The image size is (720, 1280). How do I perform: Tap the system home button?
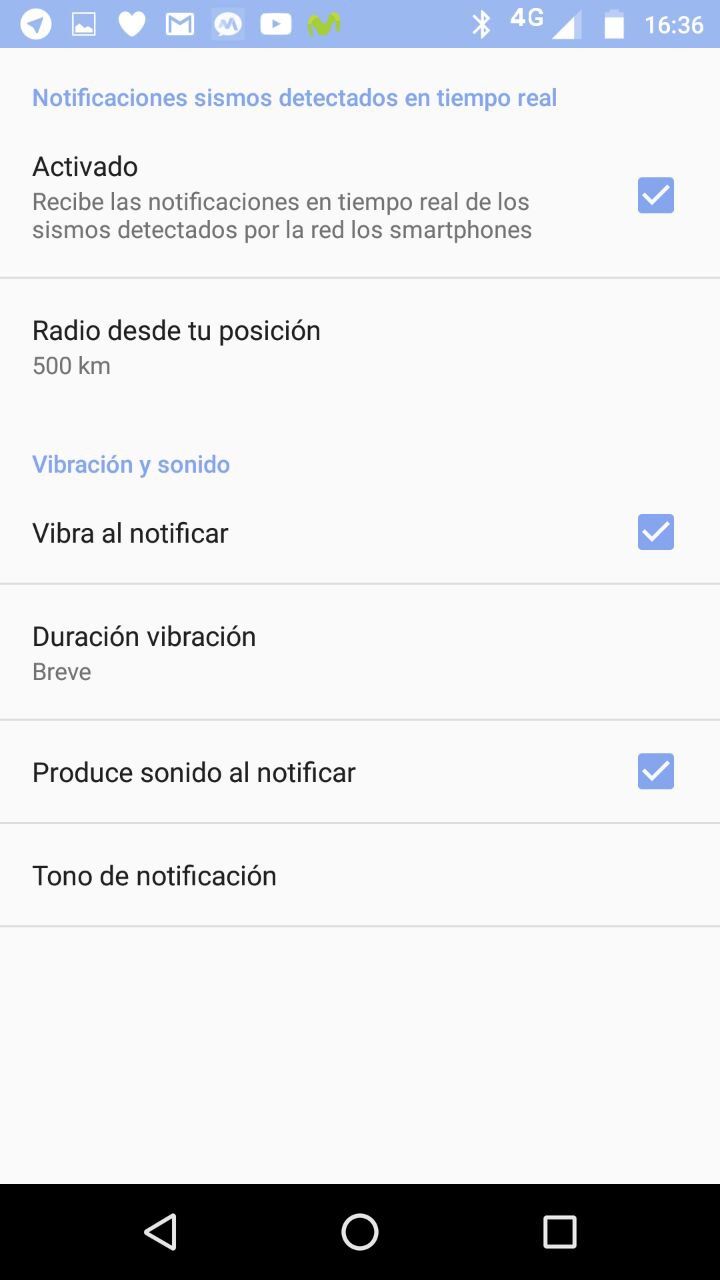360,1232
